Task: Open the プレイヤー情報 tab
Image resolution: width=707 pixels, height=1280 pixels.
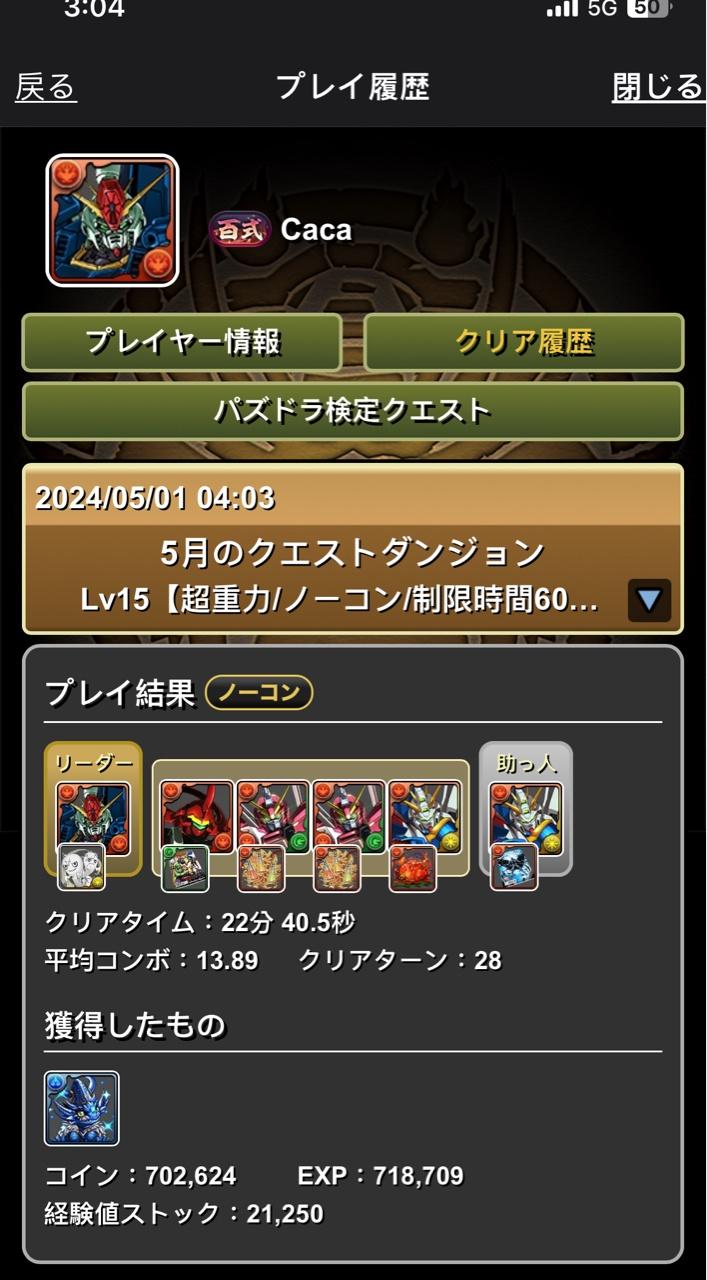Action: [x=182, y=342]
